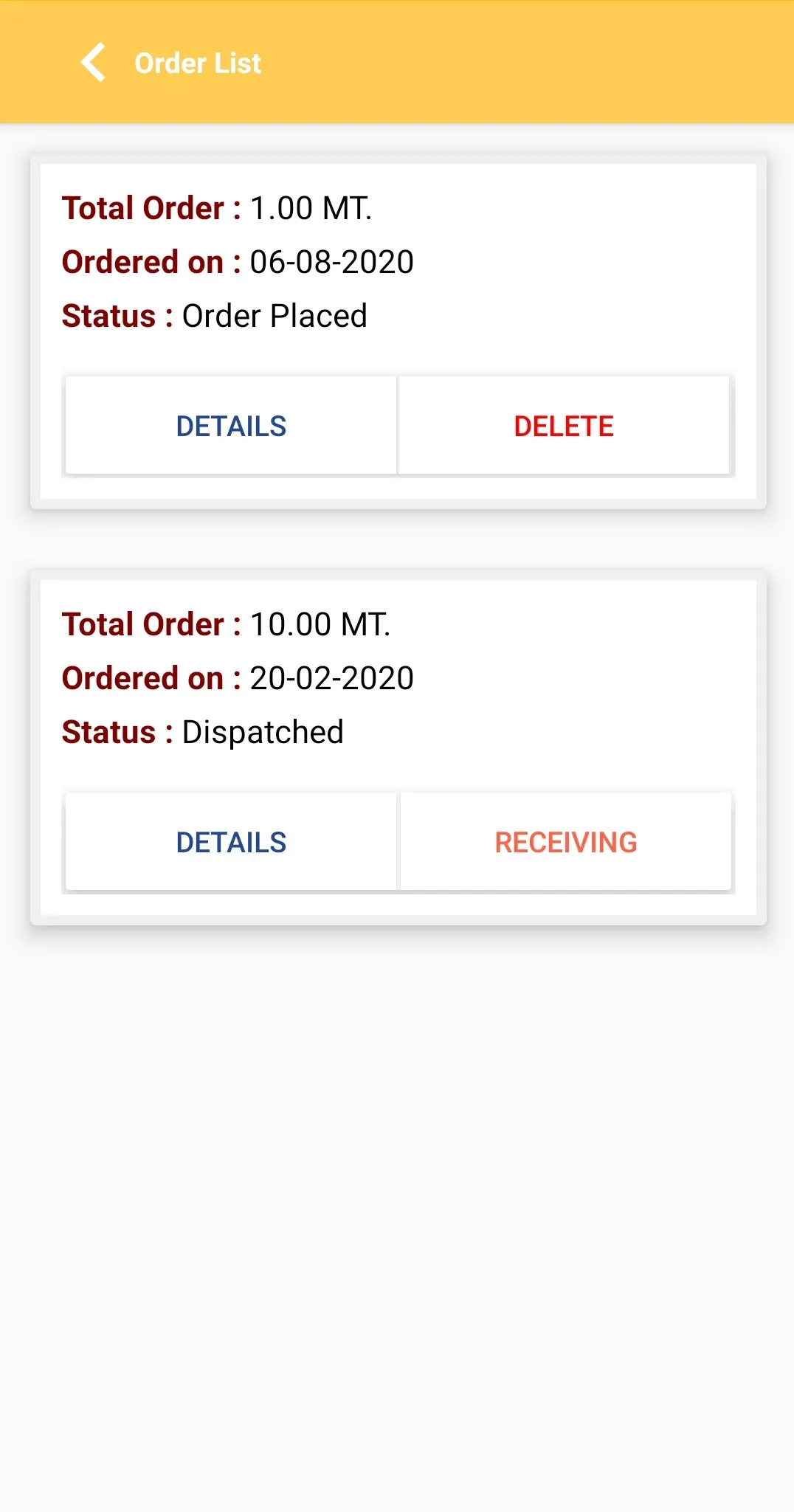Click the Status Order Placed text
794x1512 pixels.
click(x=214, y=316)
